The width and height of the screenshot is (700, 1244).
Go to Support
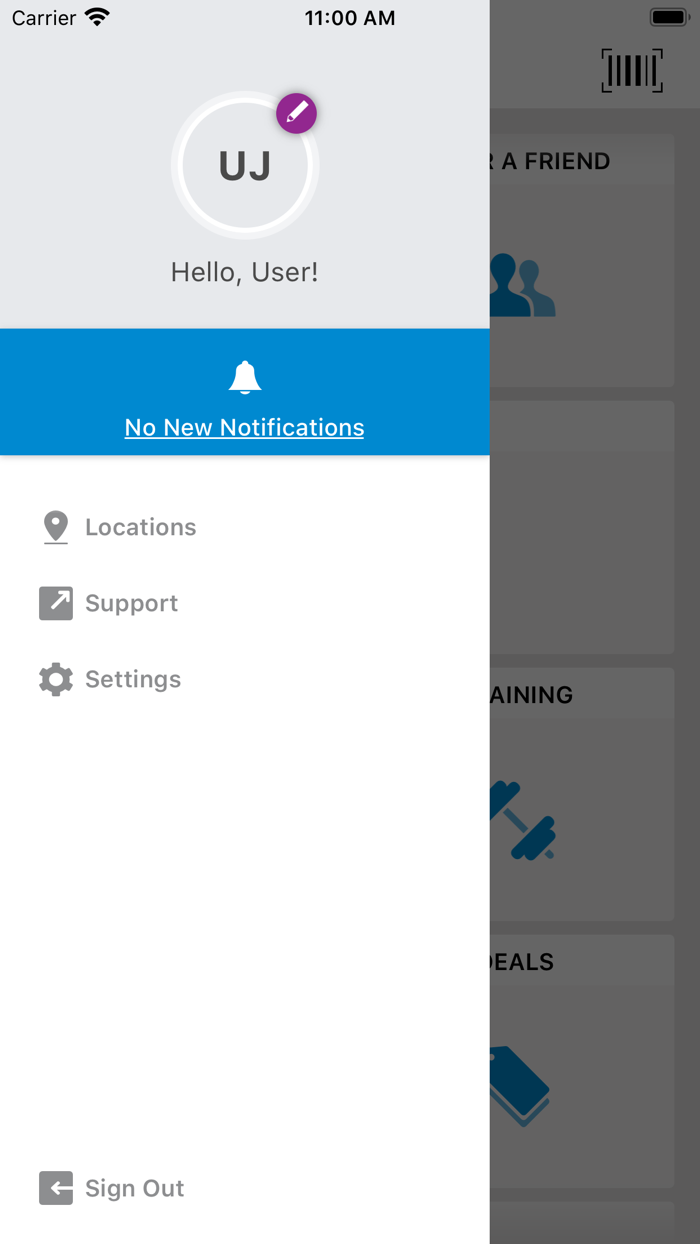tap(131, 603)
